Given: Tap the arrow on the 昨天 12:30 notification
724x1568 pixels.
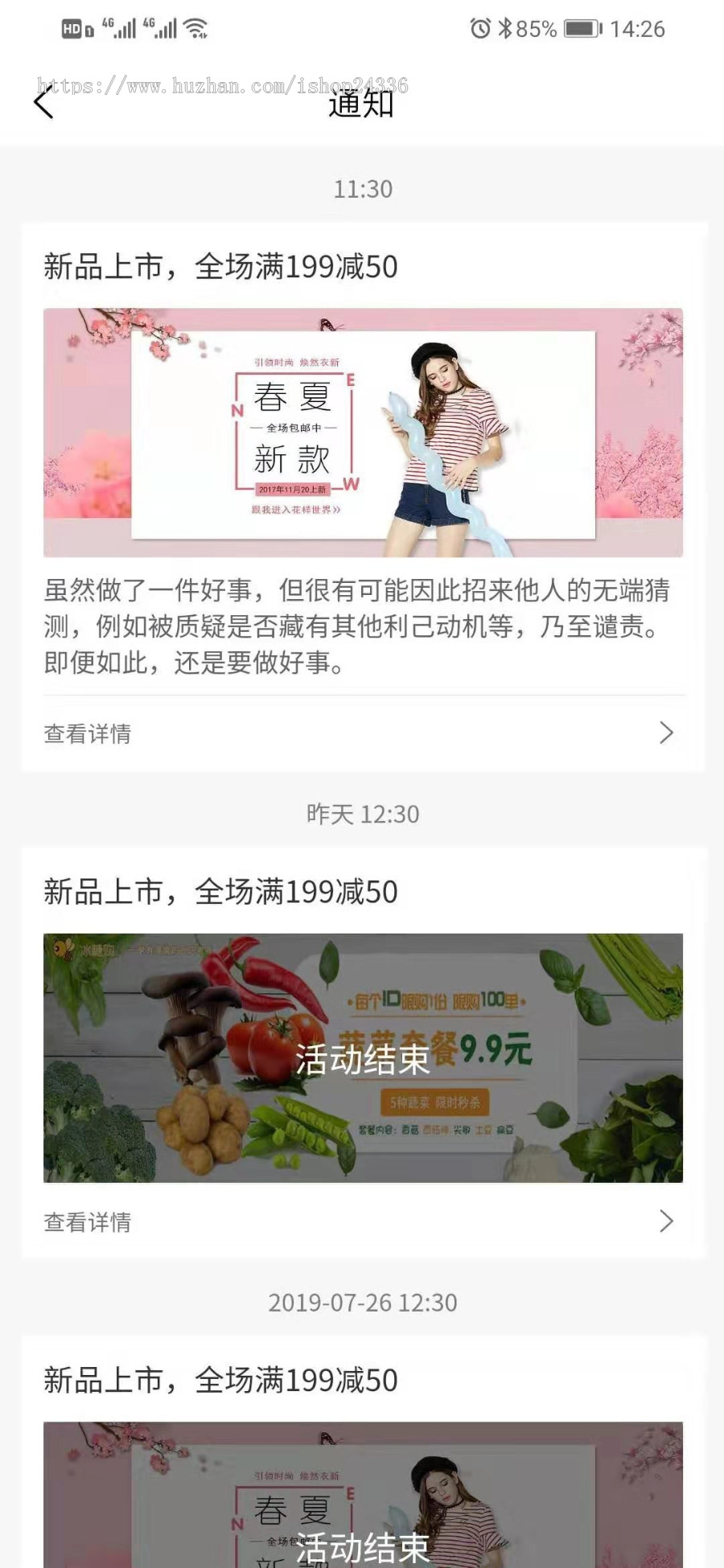Looking at the screenshot, I should [x=666, y=1222].
